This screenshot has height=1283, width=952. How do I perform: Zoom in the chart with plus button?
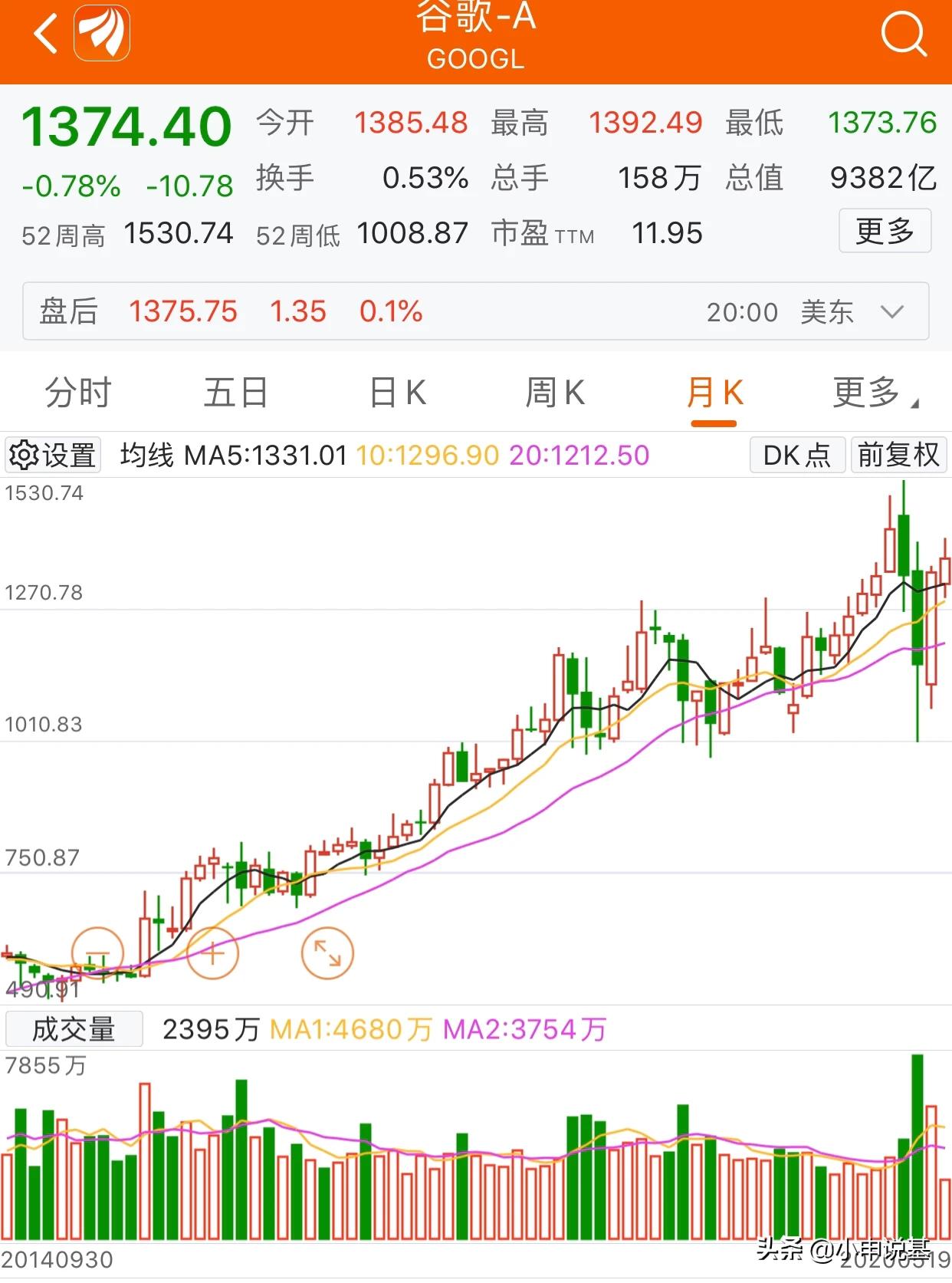pyautogui.click(x=212, y=952)
